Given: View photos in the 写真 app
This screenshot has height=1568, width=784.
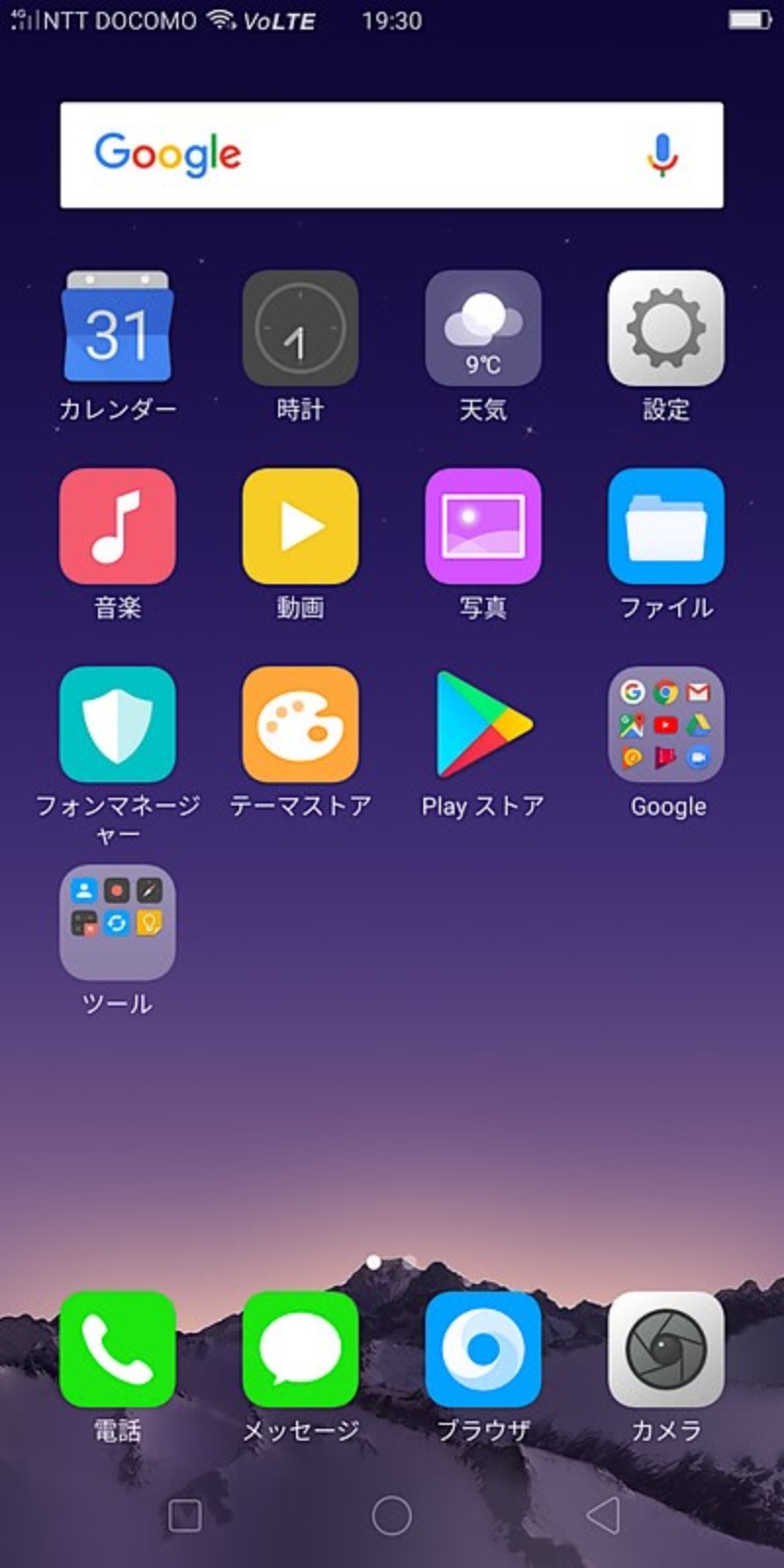Looking at the screenshot, I should (482, 525).
